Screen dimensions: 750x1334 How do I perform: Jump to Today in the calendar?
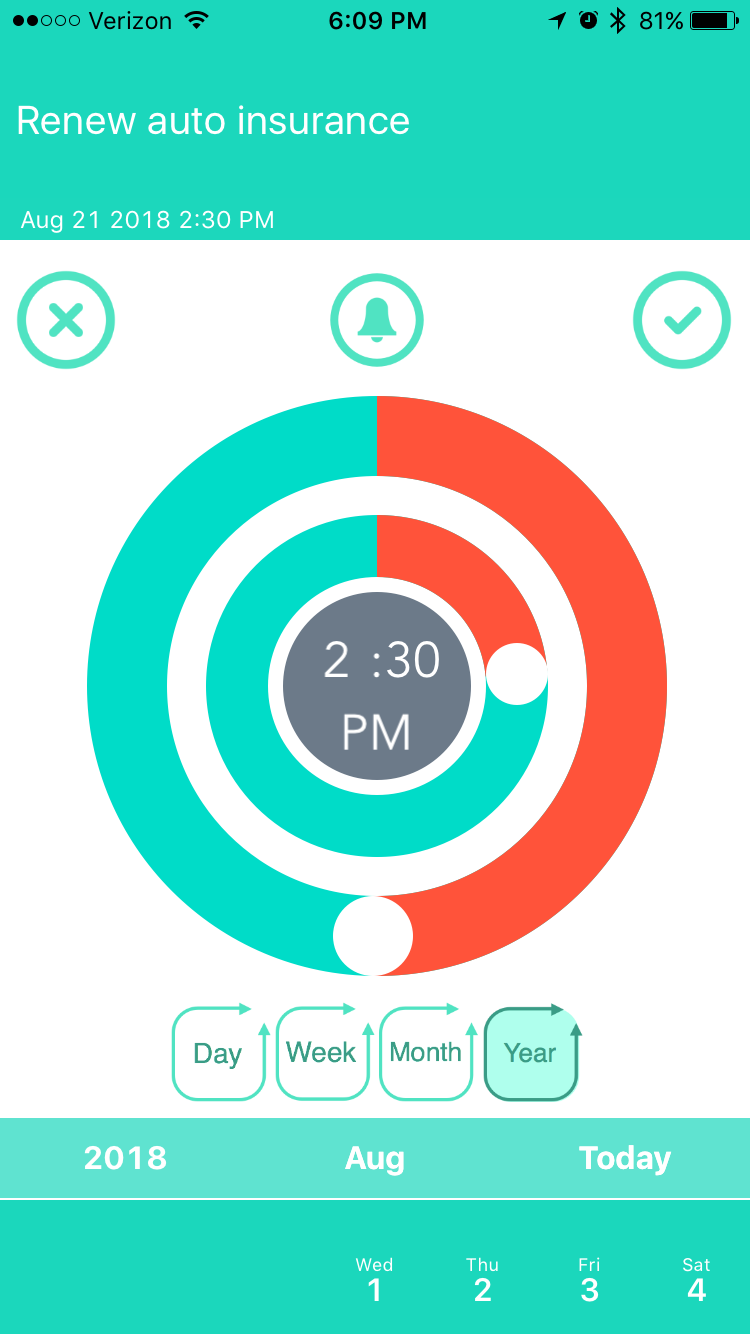pyautogui.click(x=625, y=1158)
